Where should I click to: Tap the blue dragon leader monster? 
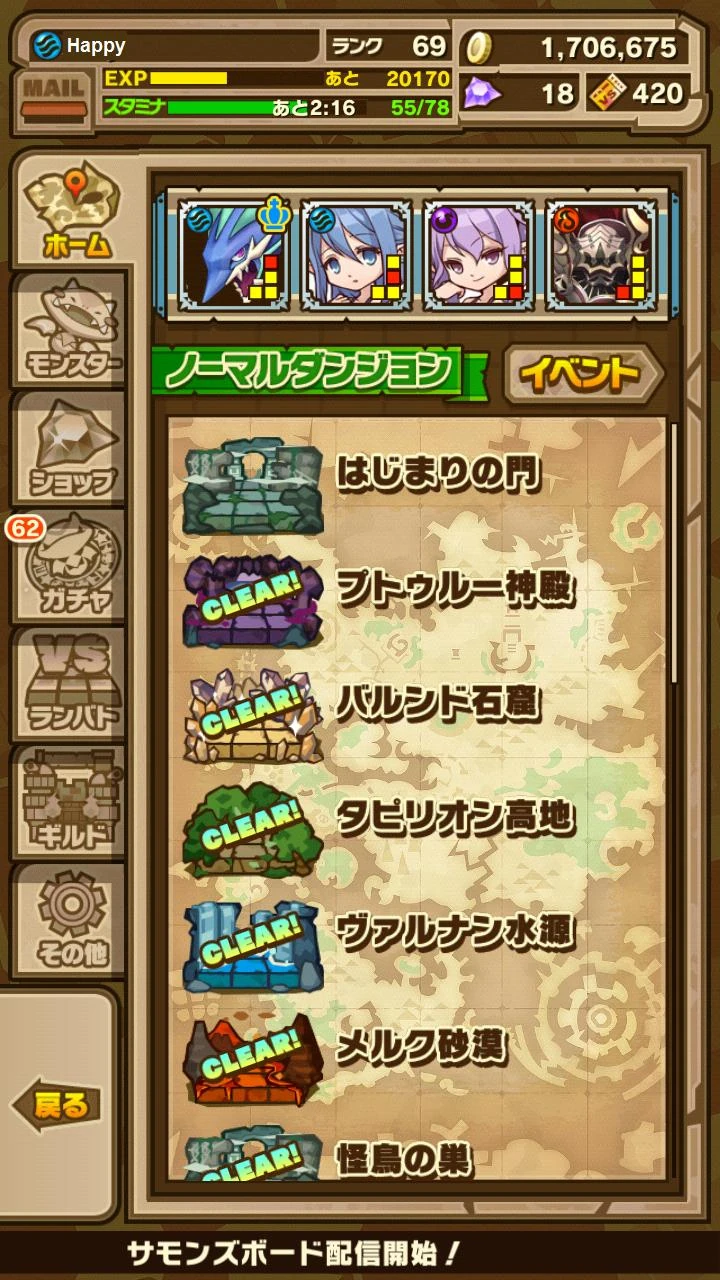234,254
